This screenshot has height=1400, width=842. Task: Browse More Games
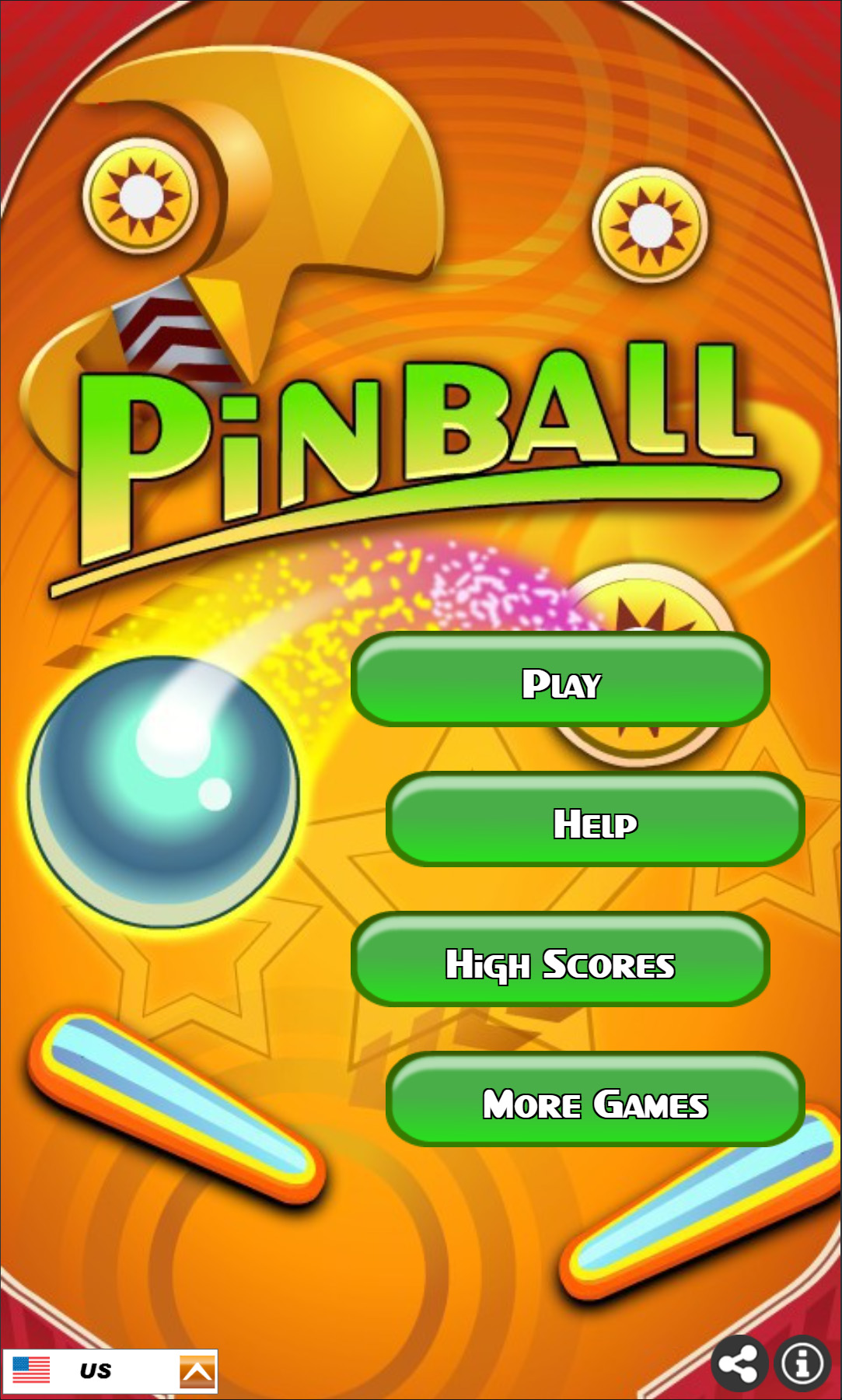pos(595,1101)
